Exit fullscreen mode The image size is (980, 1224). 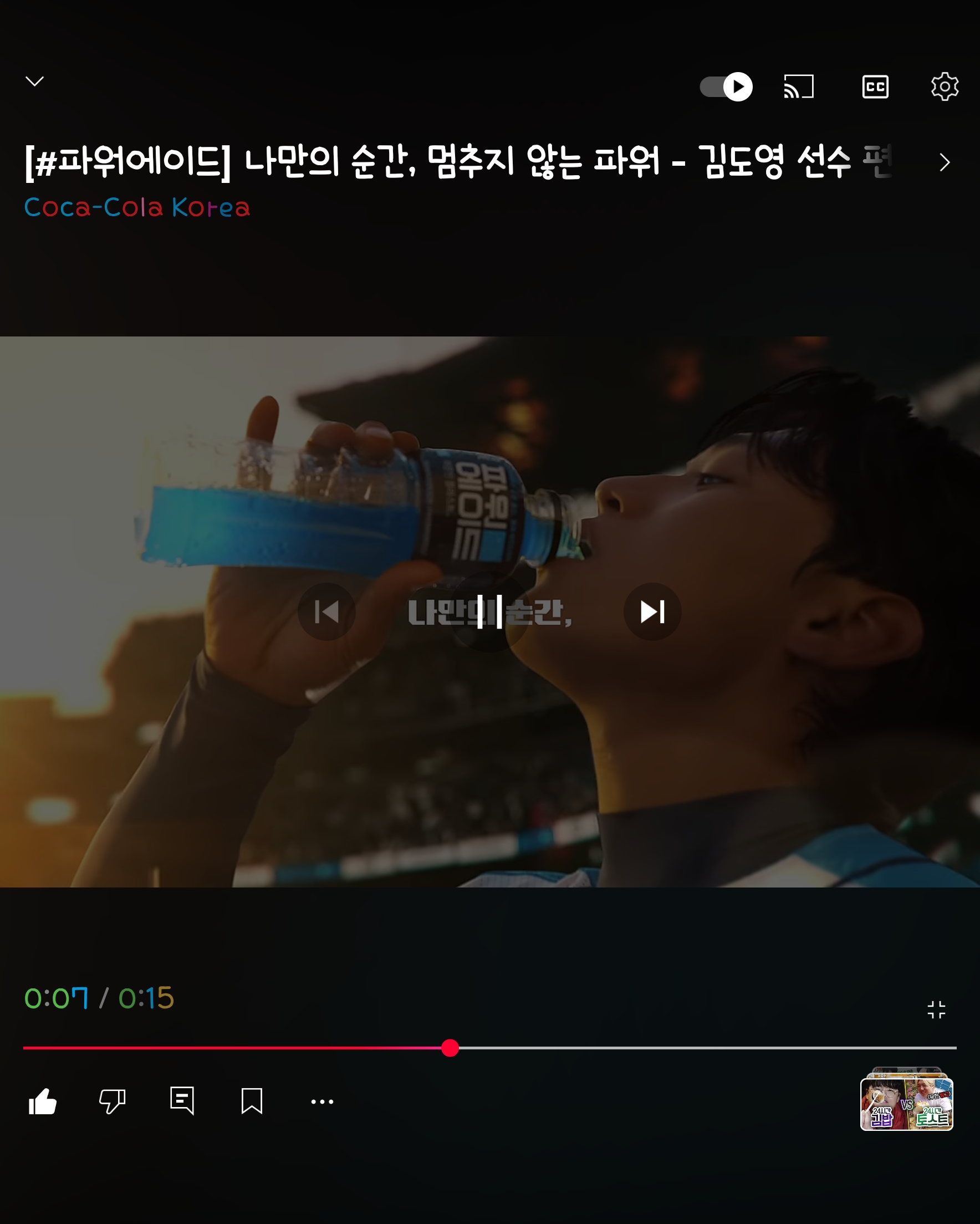click(x=936, y=1010)
